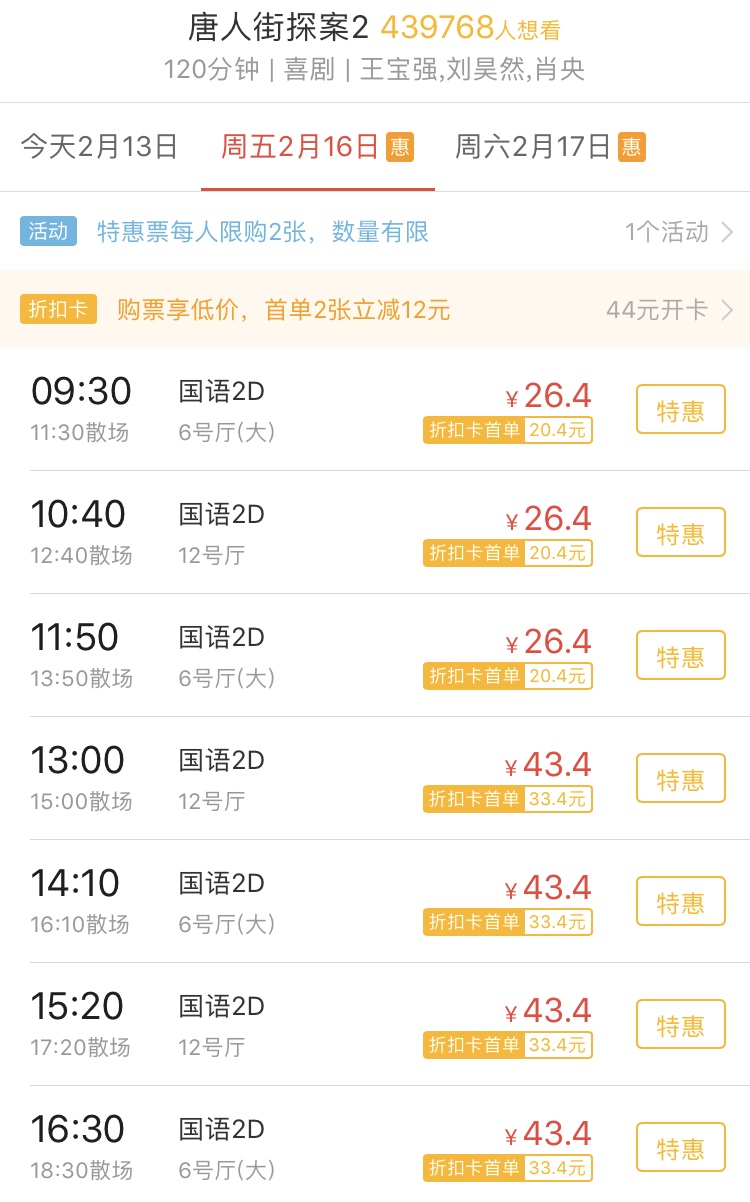Viewport: 750px width, 1202px height.
Task: Choose 特惠 for the 11:50 session
Action: [x=680, y=656]
